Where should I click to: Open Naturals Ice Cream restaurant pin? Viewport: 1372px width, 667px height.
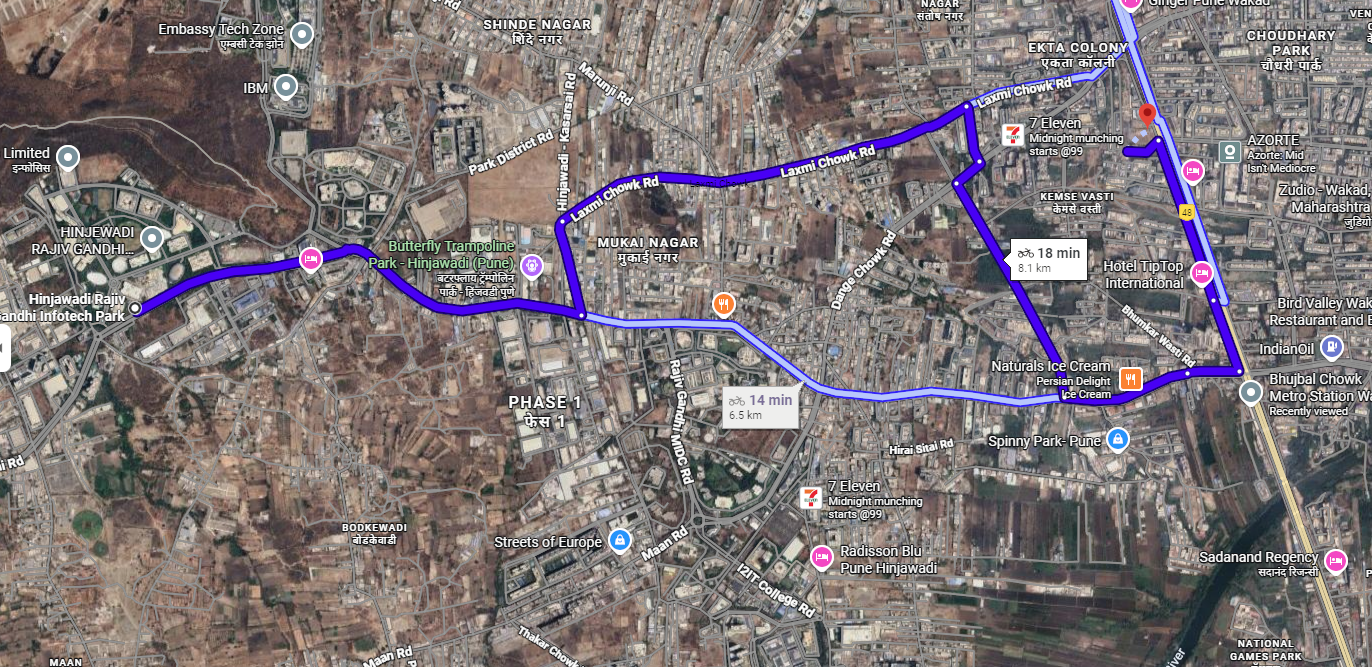1130,377
